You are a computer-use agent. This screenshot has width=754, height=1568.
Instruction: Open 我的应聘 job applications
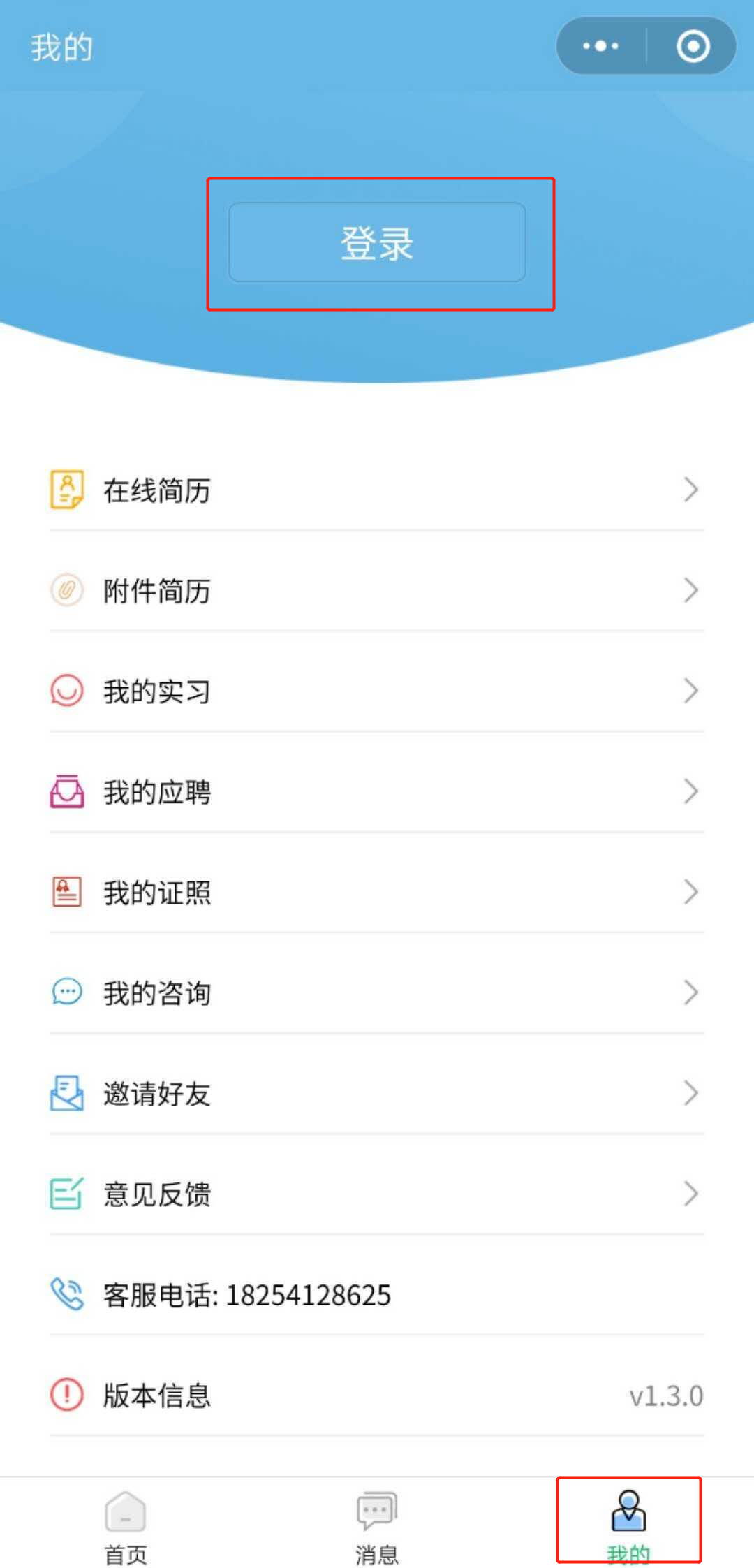tap(377, 792)
